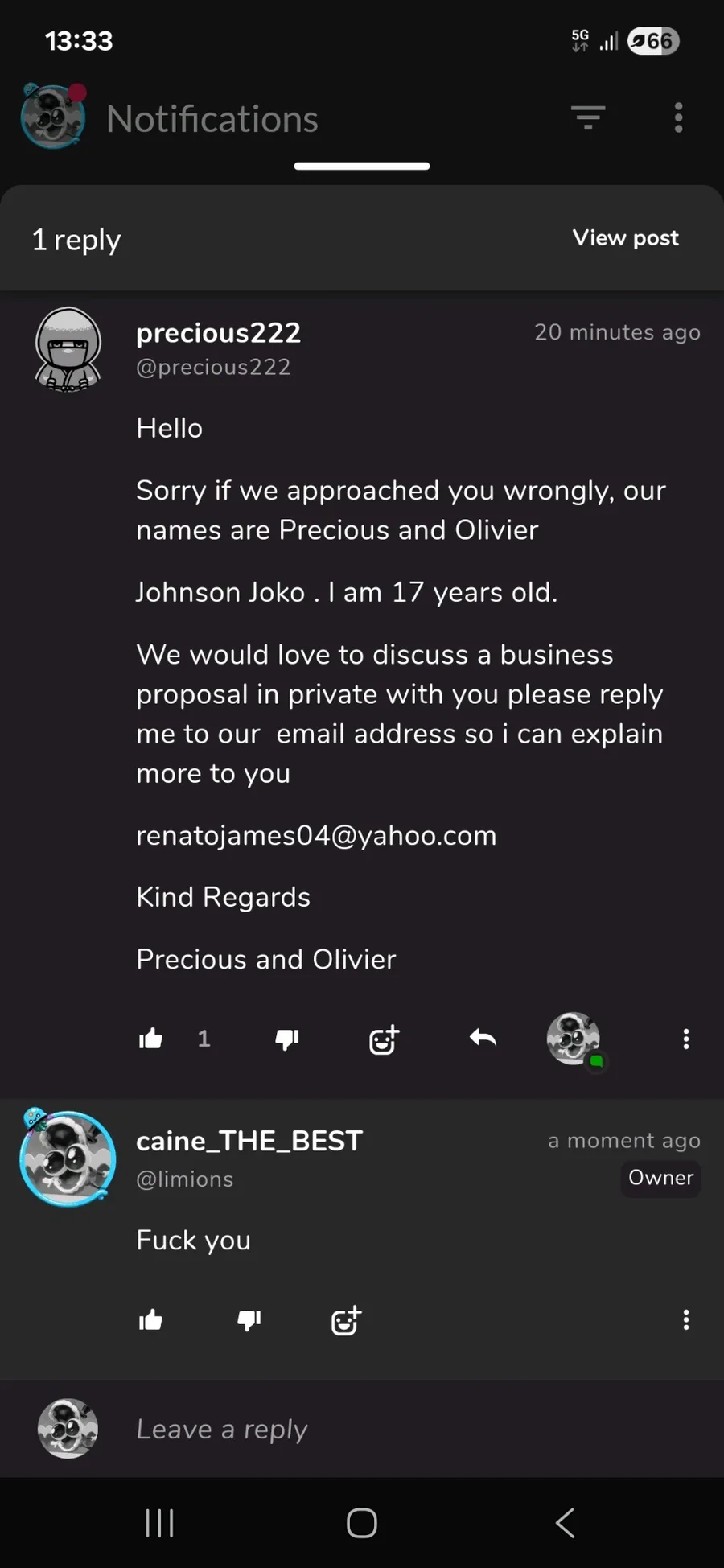Open precious222's profile avatar
The width and height of the screenshot is (724, 1568).
[x=68, y=349]
